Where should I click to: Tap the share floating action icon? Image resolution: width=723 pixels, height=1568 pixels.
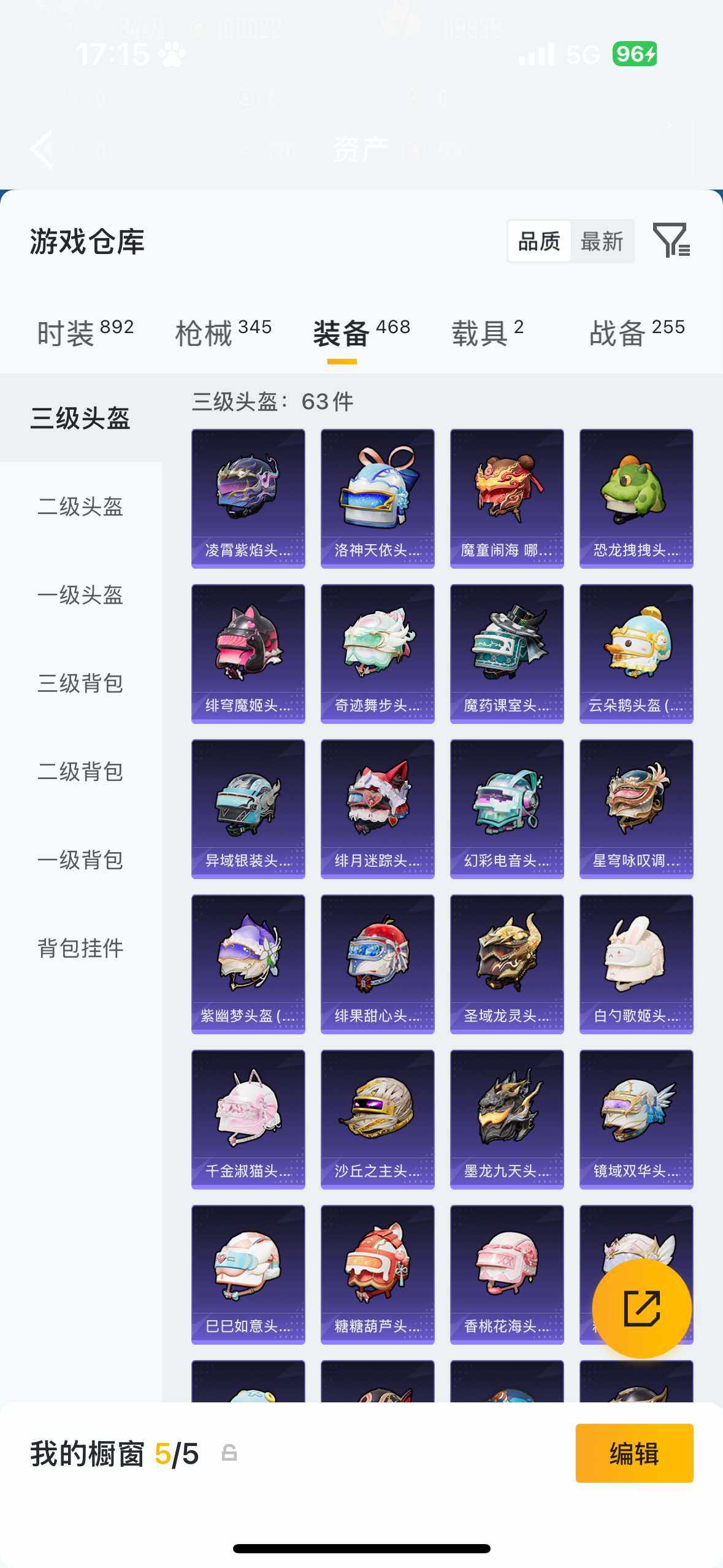pyautogui.click(x=641, y=1309)
